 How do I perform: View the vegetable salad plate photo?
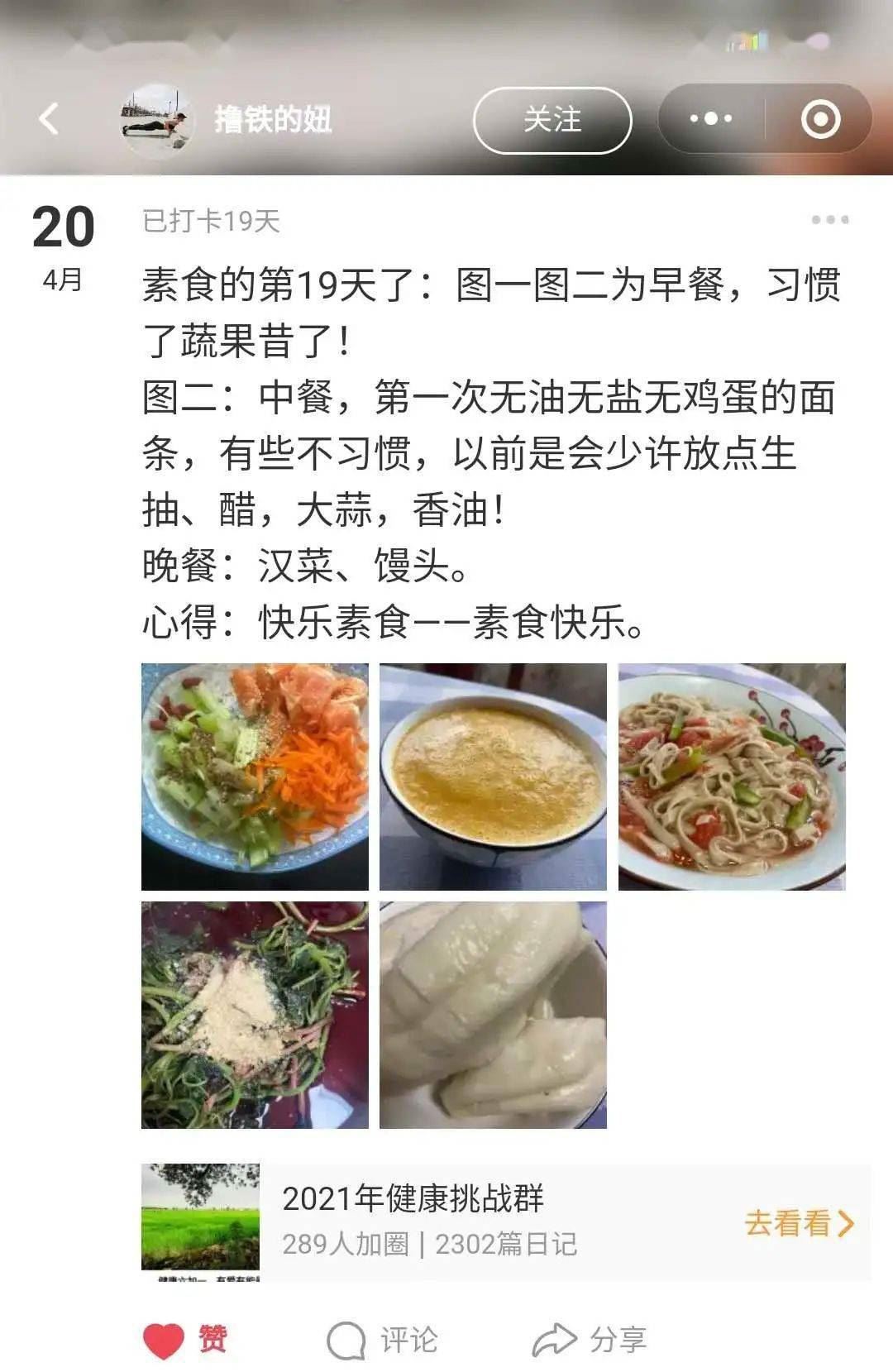point(255,777)
